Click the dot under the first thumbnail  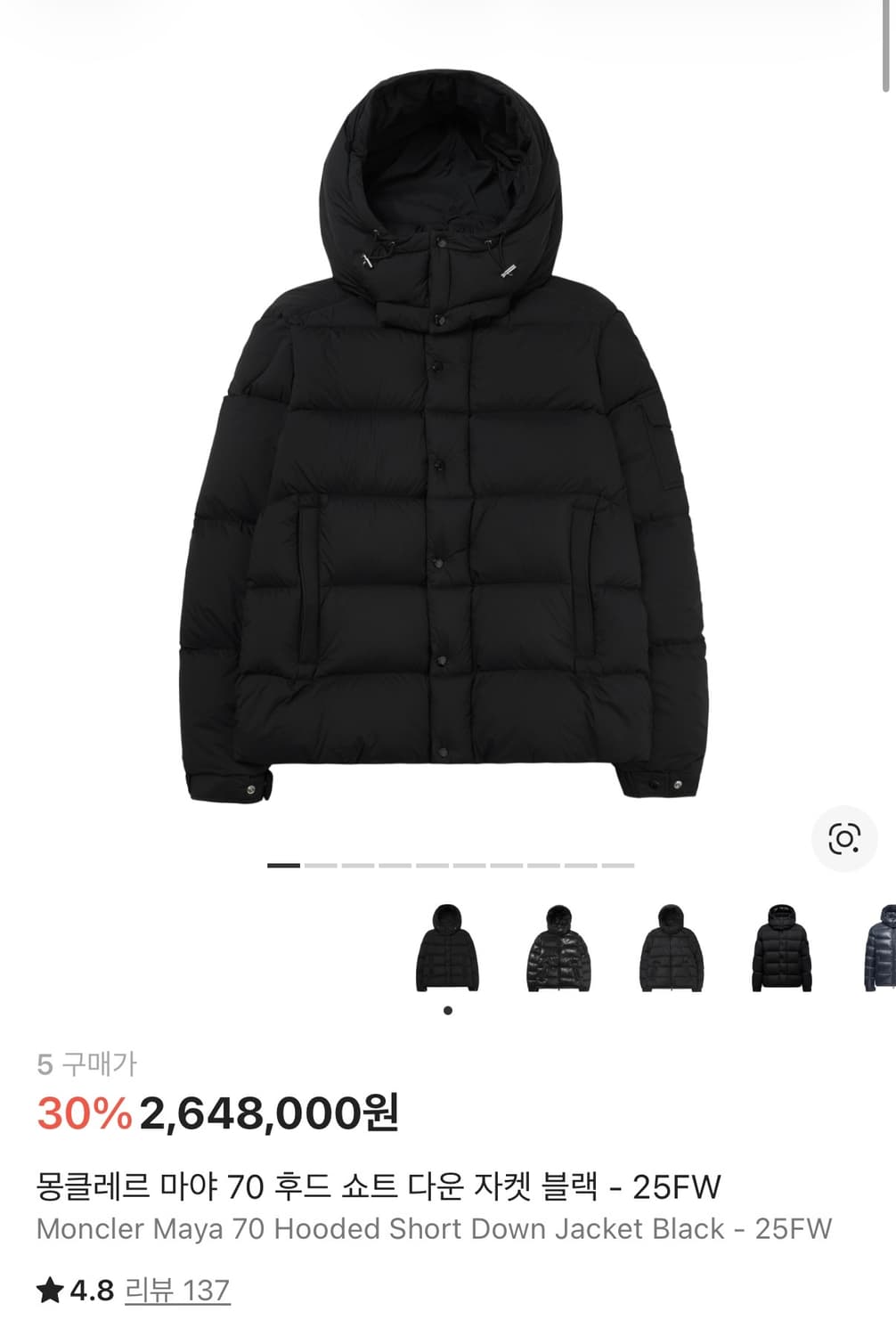coord(447,1008)
